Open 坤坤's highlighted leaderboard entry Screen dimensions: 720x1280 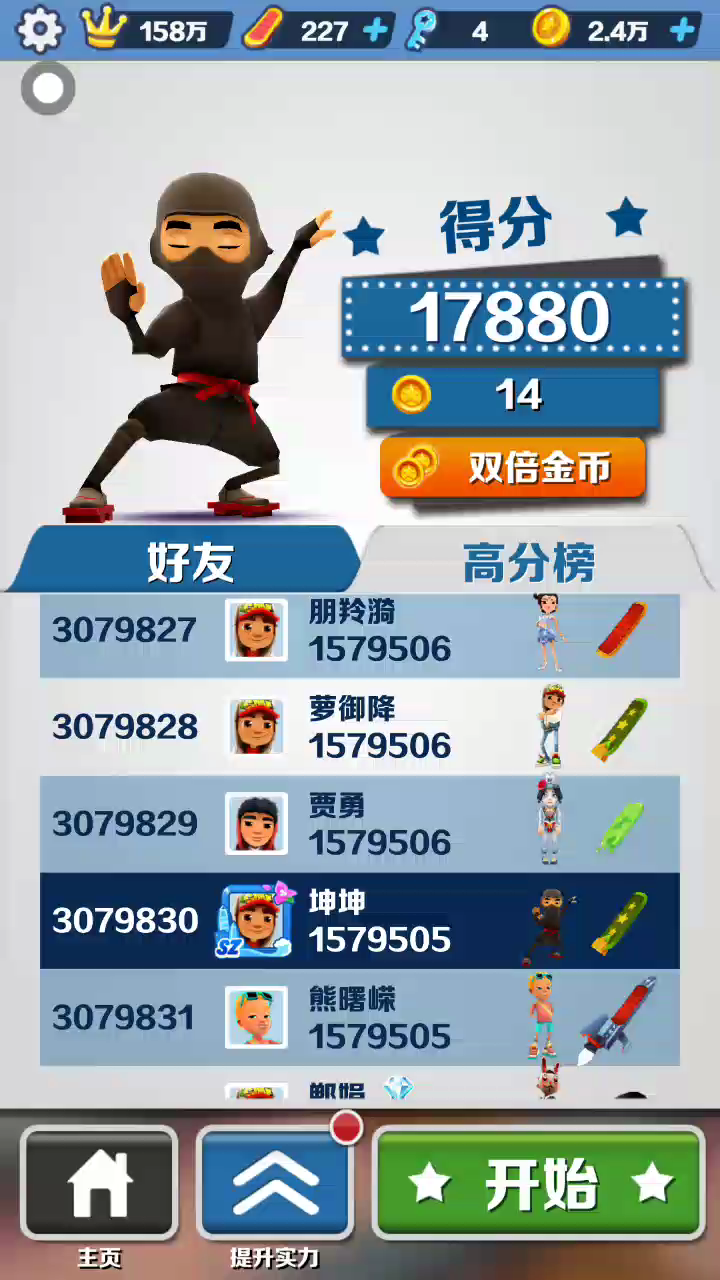(360, 921)
